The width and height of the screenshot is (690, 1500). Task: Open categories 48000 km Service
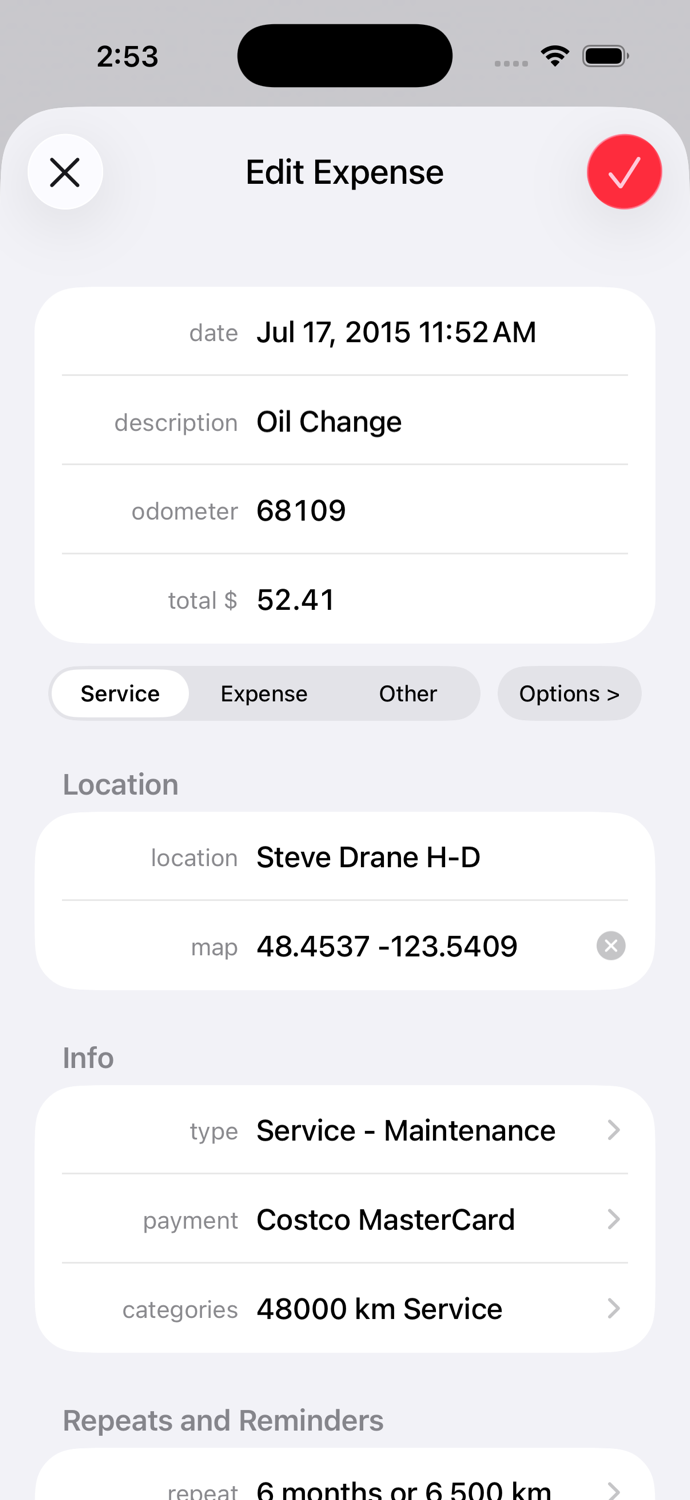[345, 1308]
